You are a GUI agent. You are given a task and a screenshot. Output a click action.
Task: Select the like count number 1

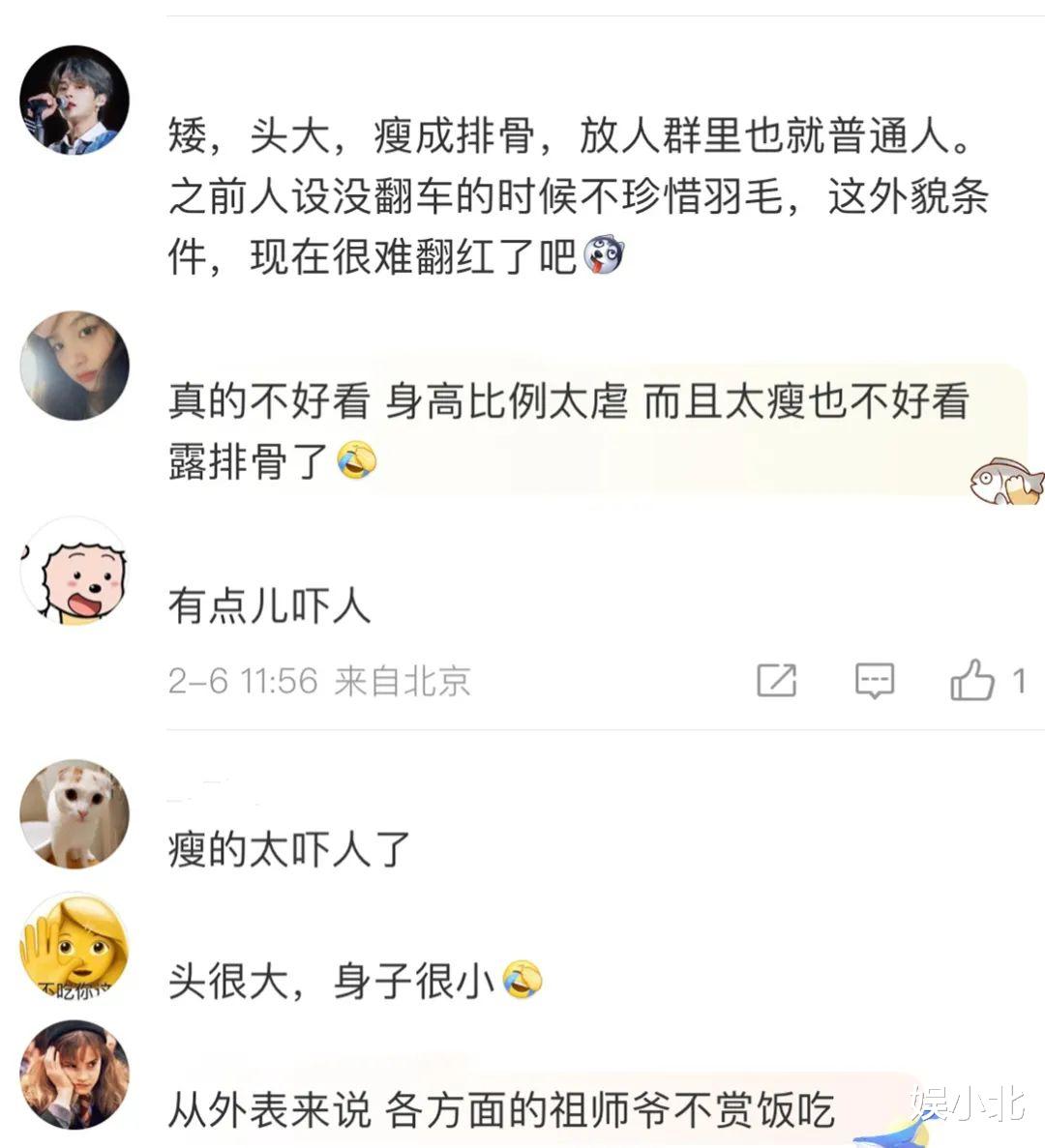[1020, 681]
